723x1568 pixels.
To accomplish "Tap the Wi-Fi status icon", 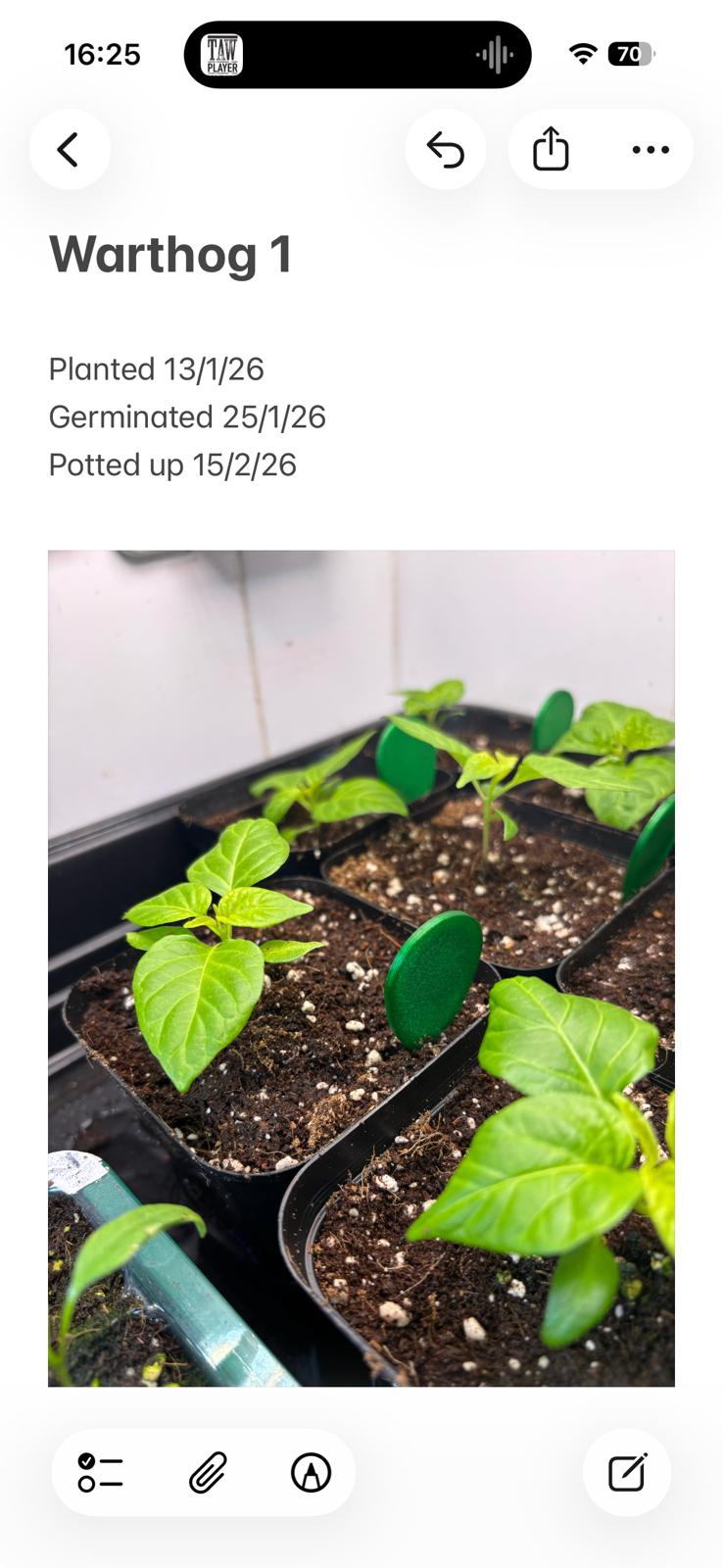I will click(581, 55).
